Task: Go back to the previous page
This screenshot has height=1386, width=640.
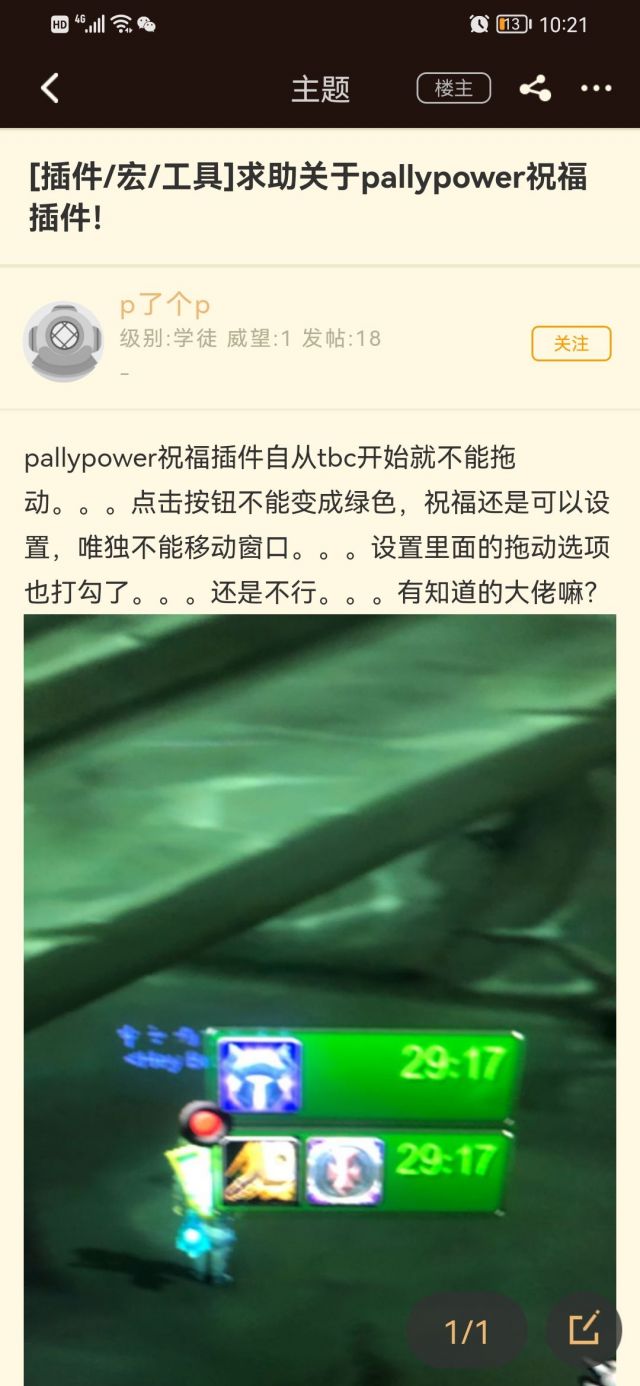Action: pos(50,88)
